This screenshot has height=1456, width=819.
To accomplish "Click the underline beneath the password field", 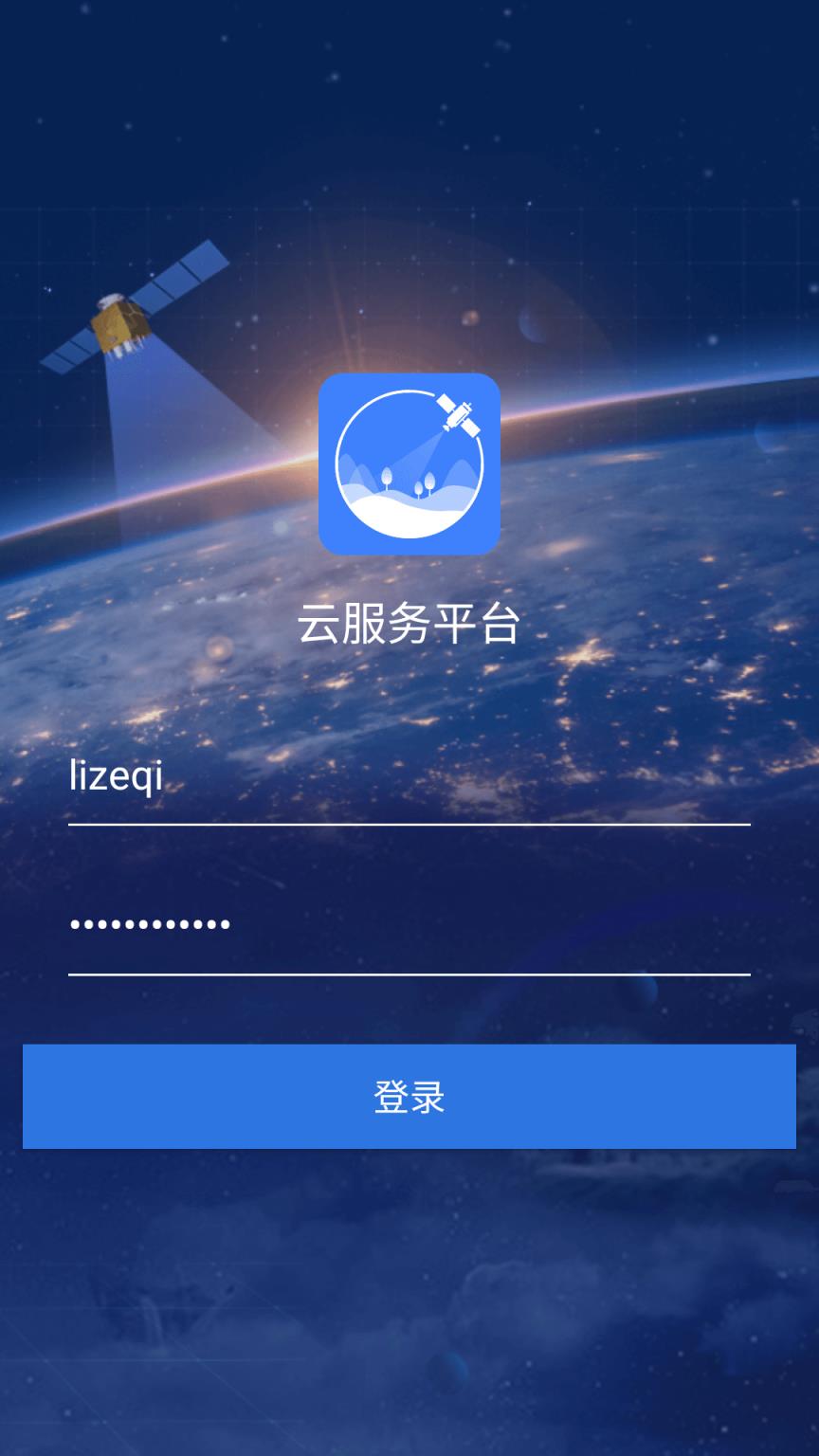I will [409, 972].
